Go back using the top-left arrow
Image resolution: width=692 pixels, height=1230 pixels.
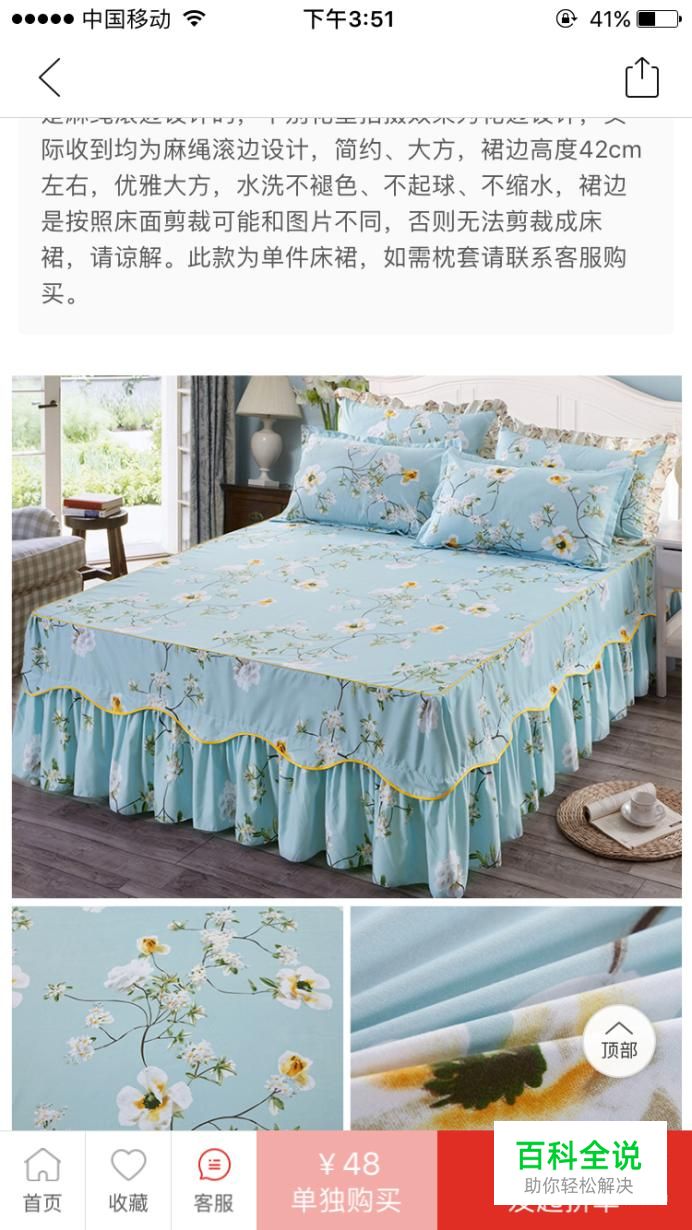[49, 77]
